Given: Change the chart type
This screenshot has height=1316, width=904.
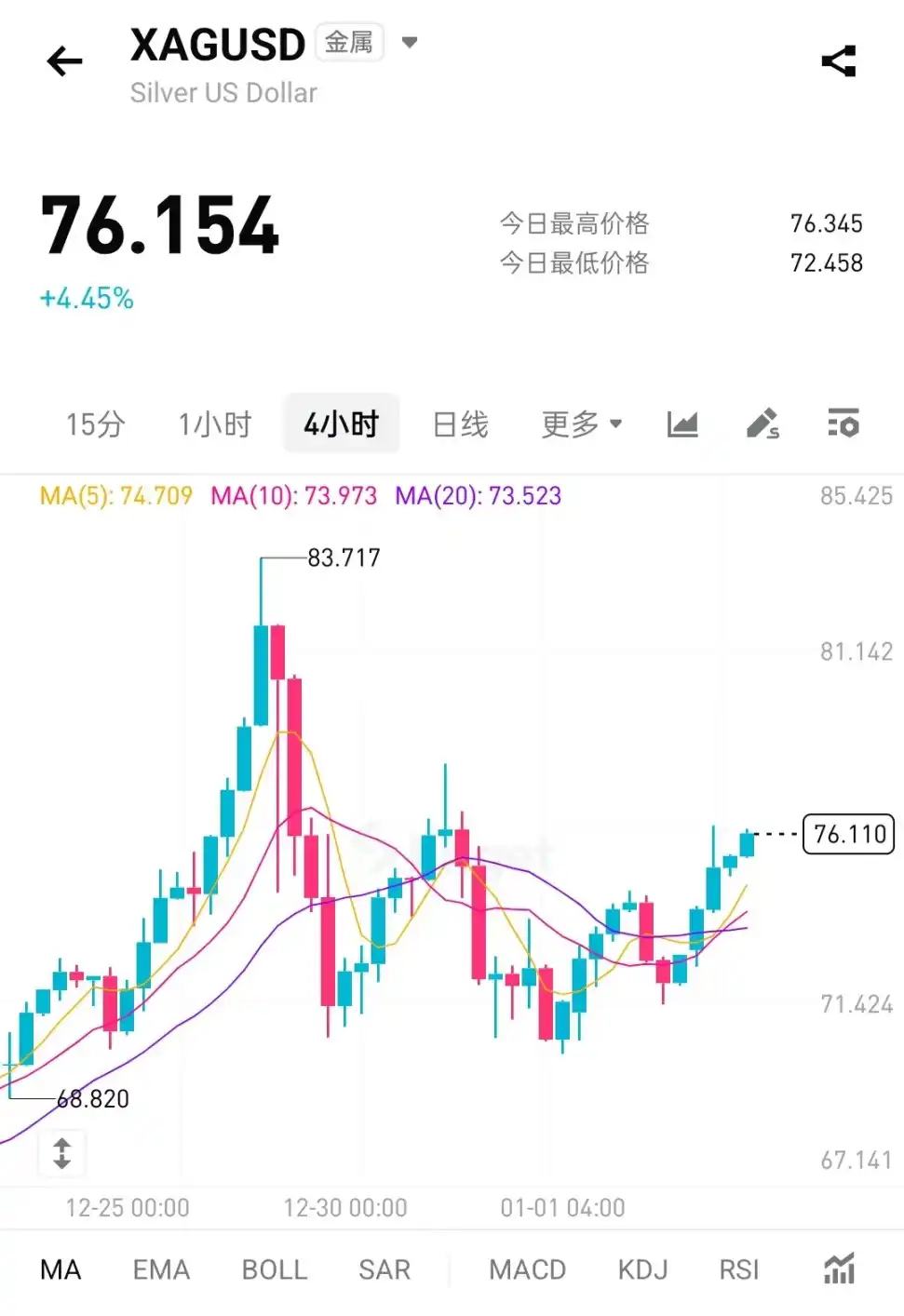Looking at the screenshot, I should (682, 424).
